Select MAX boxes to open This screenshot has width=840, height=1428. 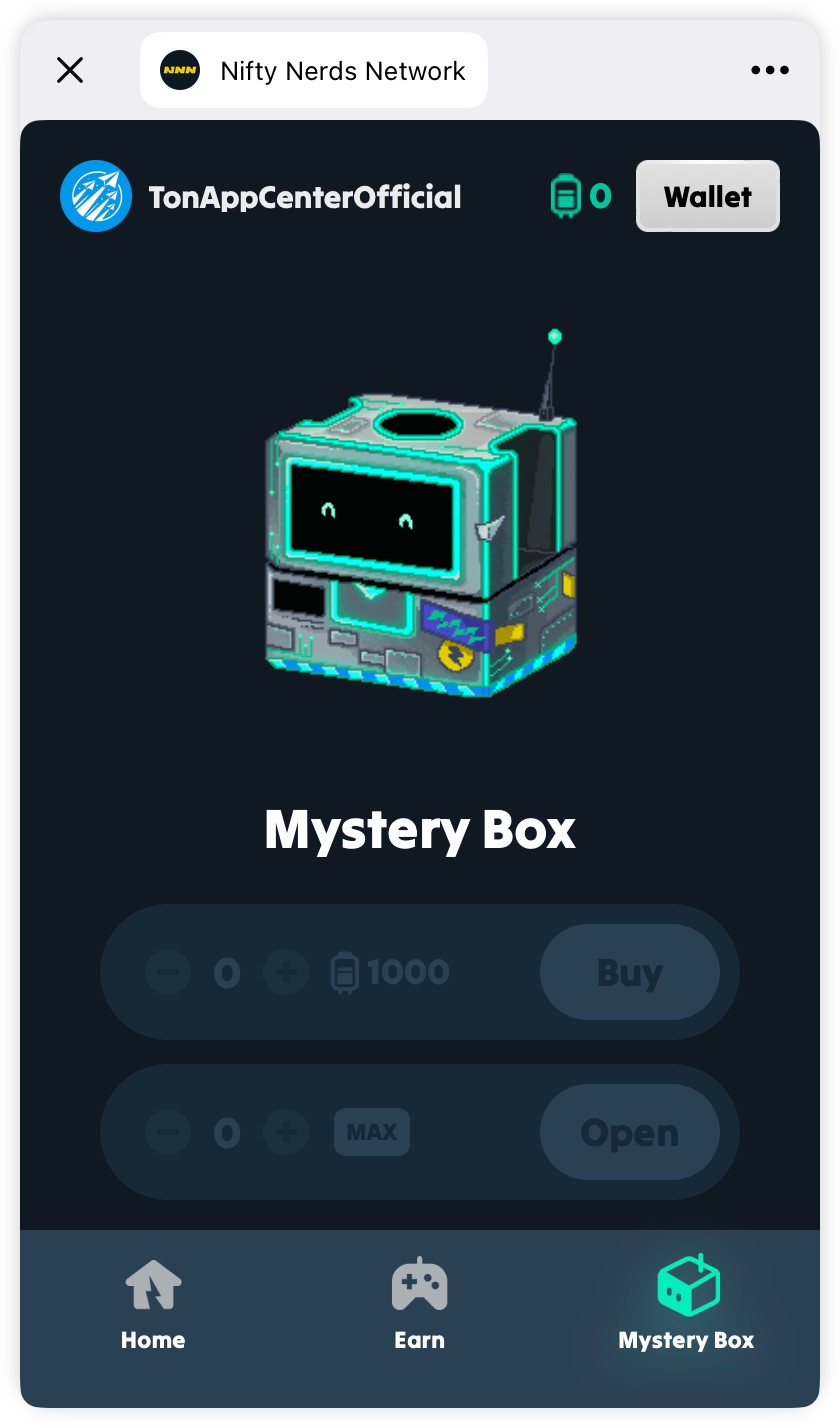click(x=371, y=1132)
